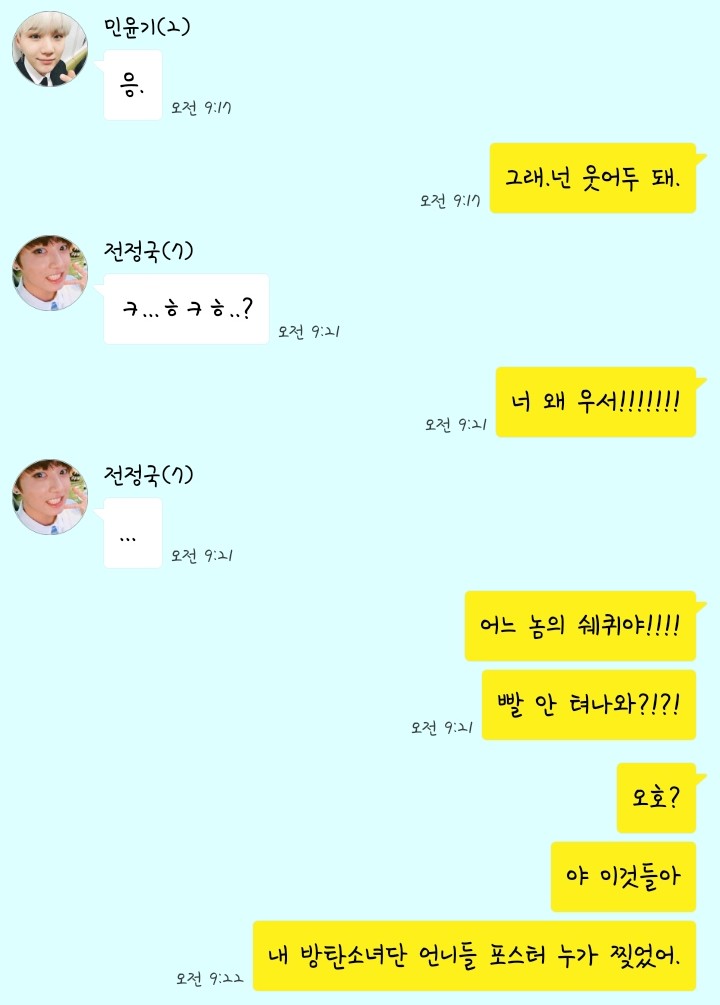Open 민윤기's profile picture
Screen dimensions: 720x1005
(49, 49)
